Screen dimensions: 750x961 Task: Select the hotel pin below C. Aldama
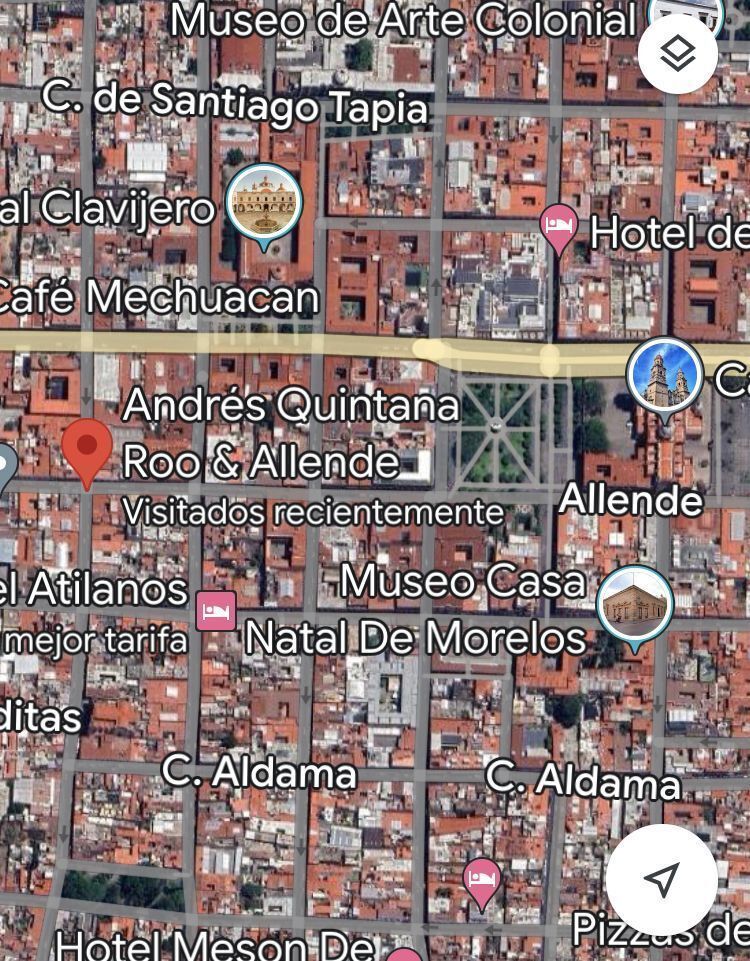[482, 880]
